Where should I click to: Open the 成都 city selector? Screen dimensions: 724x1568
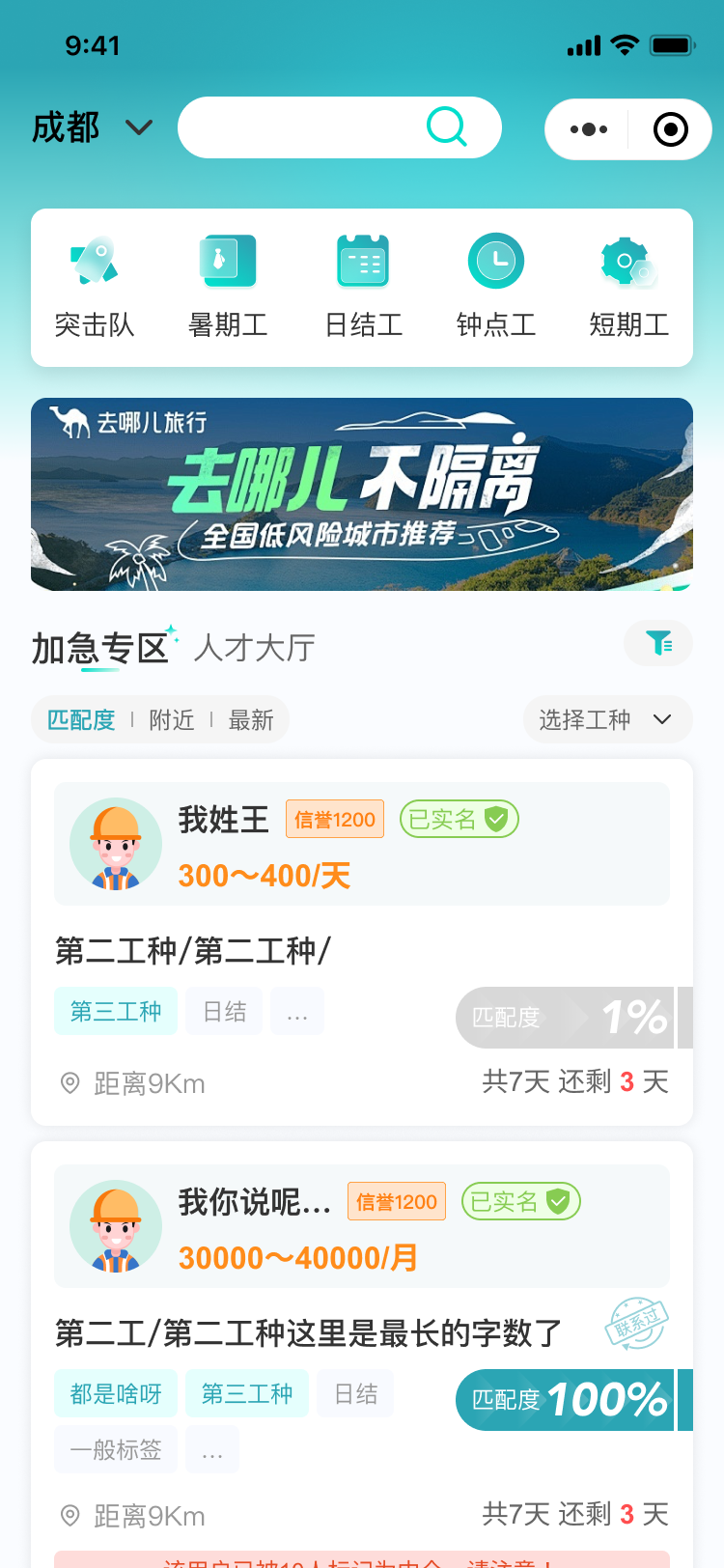[92, 127]
